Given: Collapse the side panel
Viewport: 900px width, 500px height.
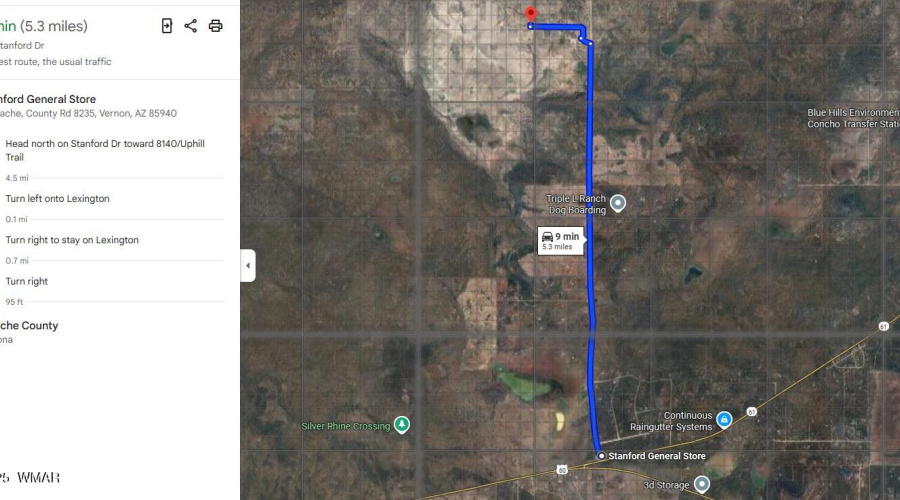Looking at the screenshot, I should tap(247, 266).
